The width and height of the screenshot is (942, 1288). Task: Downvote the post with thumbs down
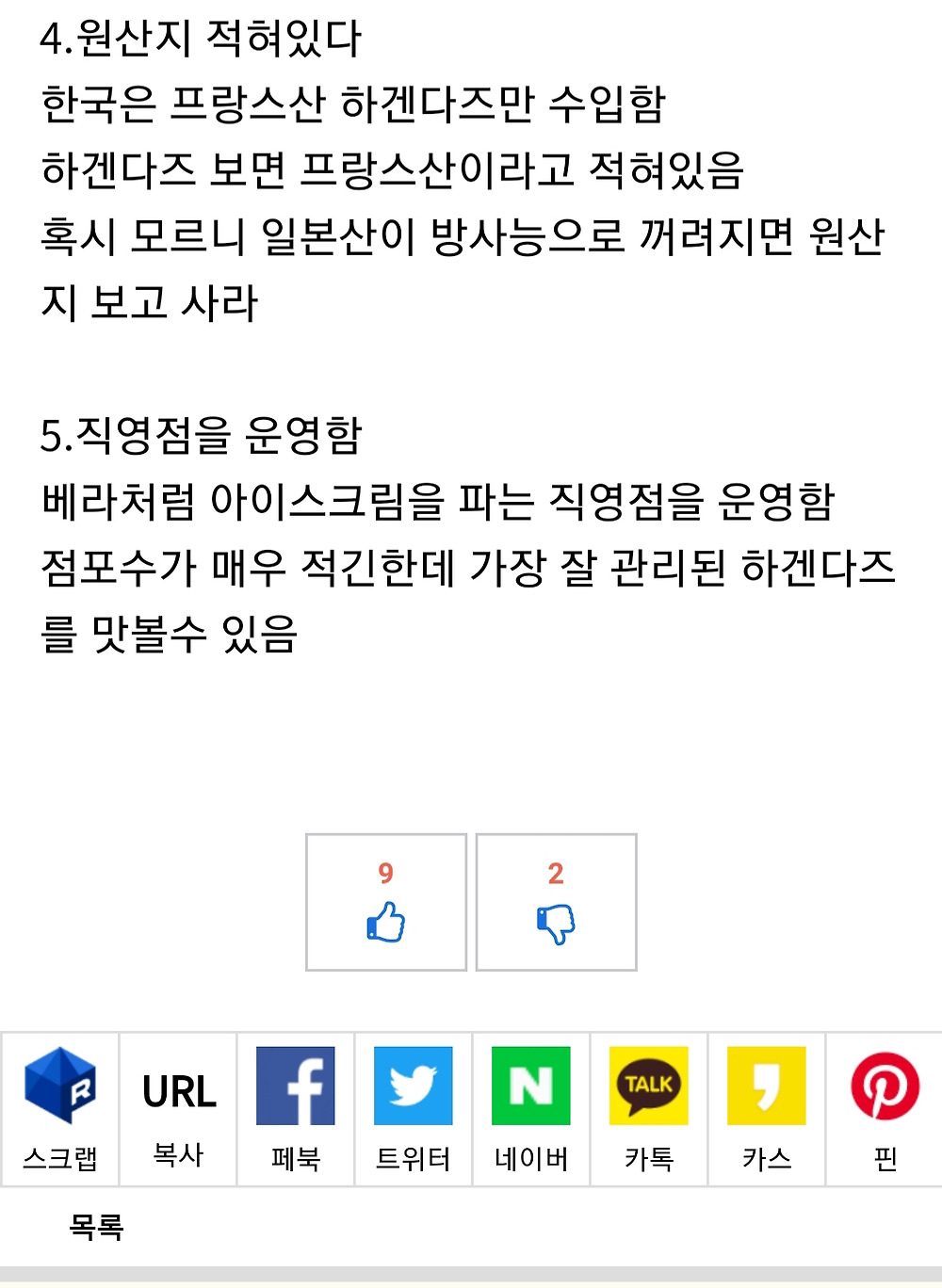click(556, 903)
